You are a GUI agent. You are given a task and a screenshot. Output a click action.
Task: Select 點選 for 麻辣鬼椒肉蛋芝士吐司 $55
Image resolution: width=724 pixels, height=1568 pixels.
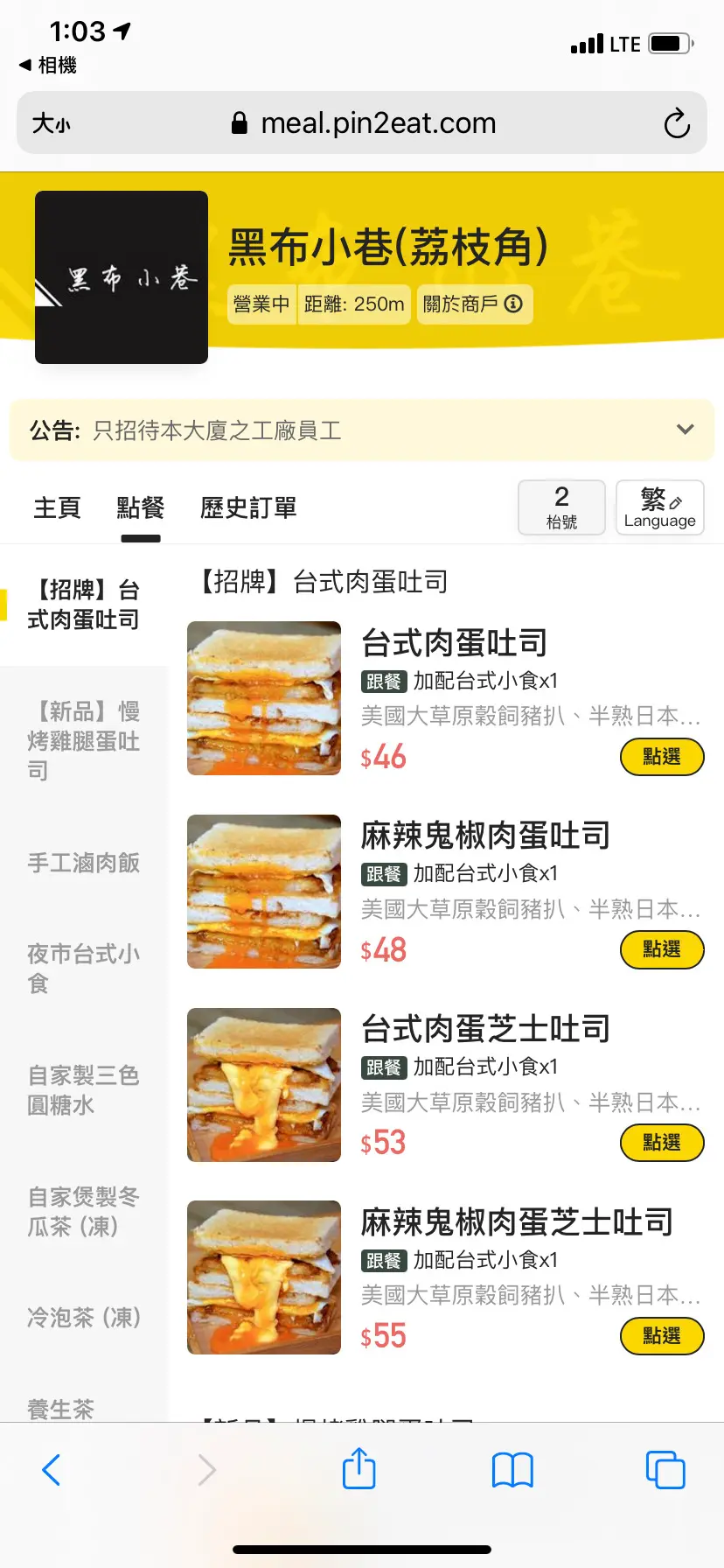pyautogui.click(x=661, y=1336)
